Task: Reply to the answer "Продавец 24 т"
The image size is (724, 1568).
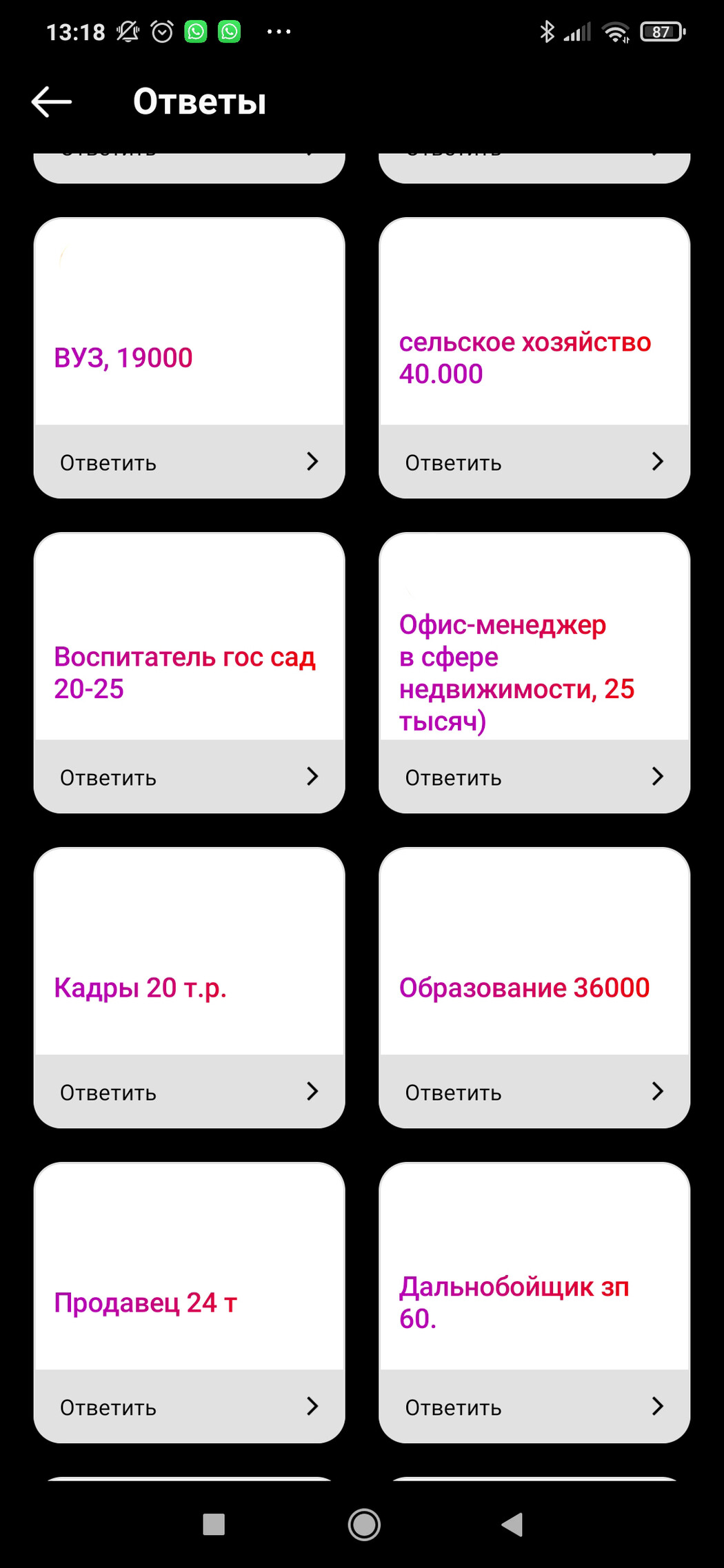Action: (189, 1407)
